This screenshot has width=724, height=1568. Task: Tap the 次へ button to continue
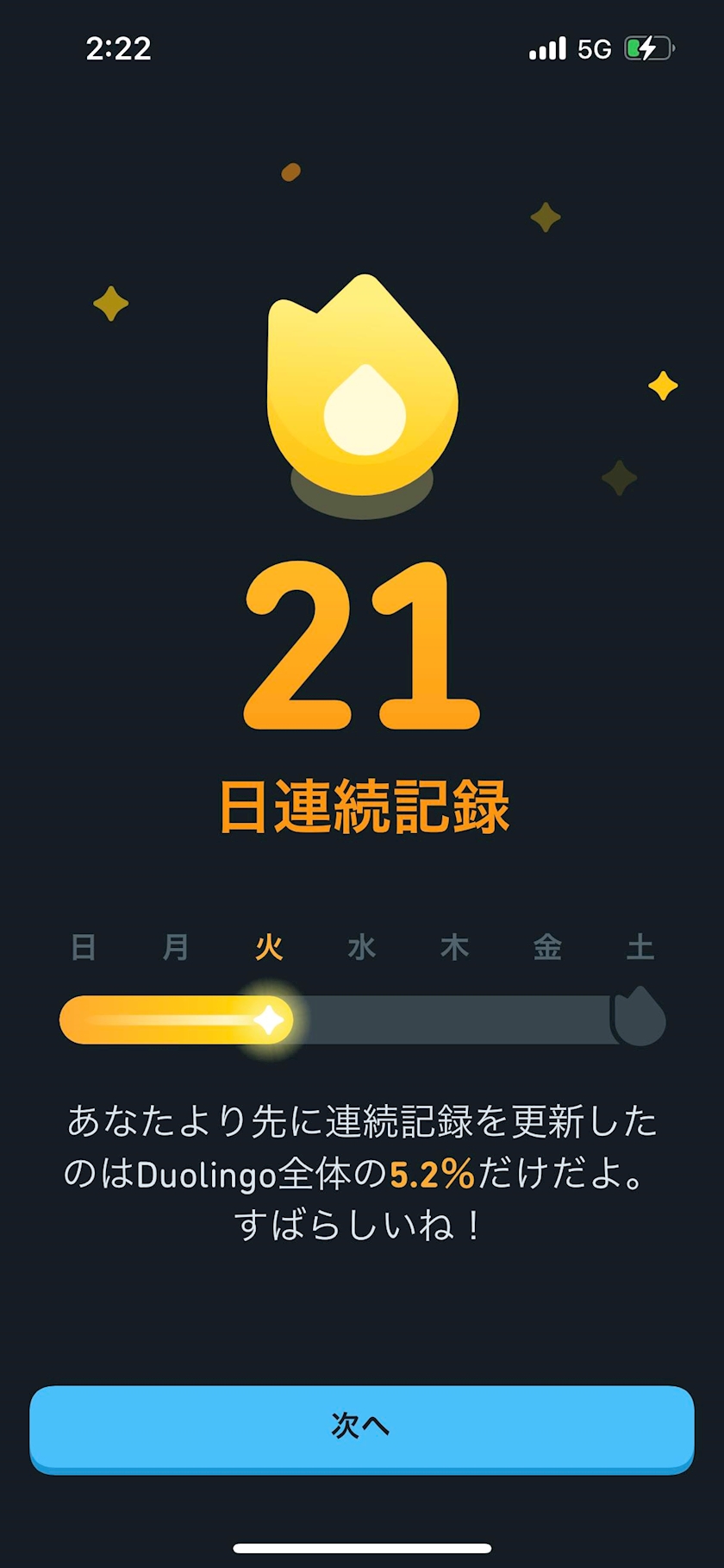tap(362, 1429)
